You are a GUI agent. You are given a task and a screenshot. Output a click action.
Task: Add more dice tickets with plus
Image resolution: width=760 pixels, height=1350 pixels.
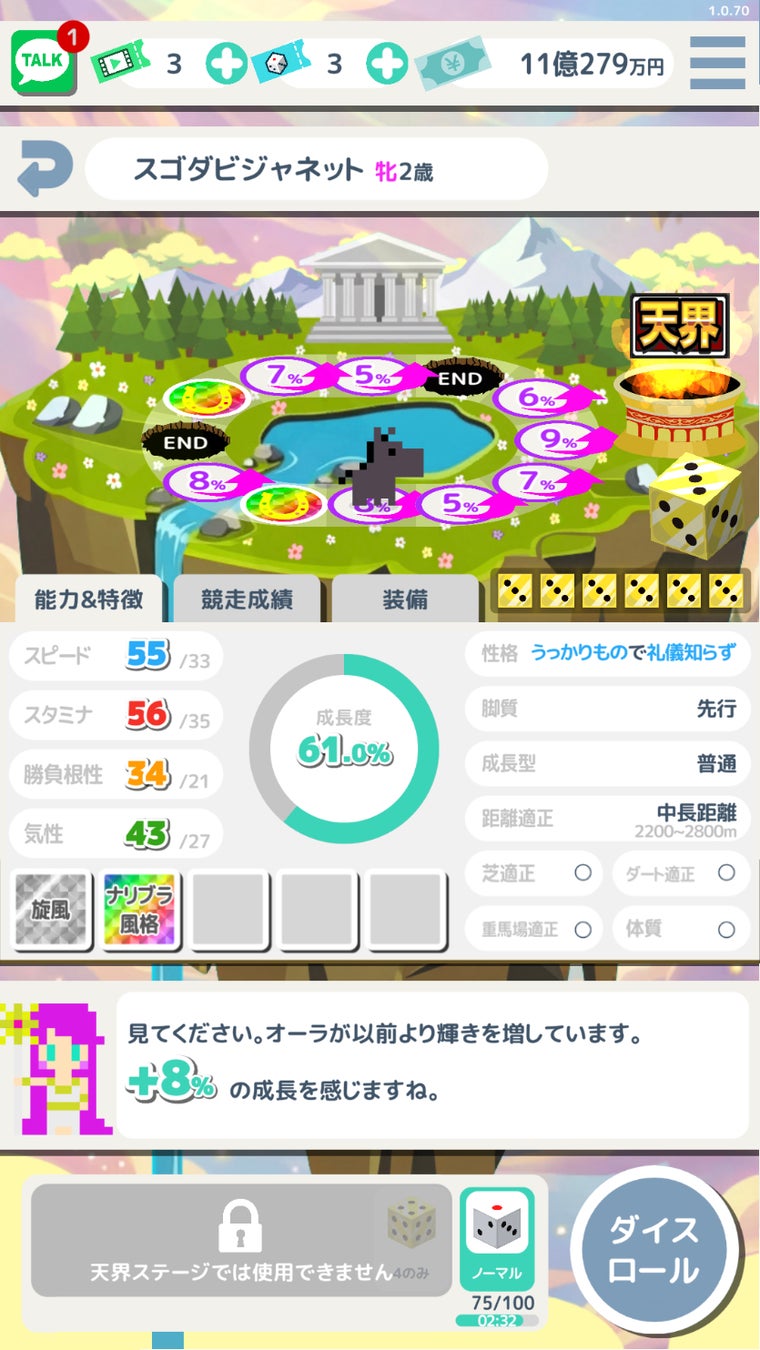(x=386, y=64)
